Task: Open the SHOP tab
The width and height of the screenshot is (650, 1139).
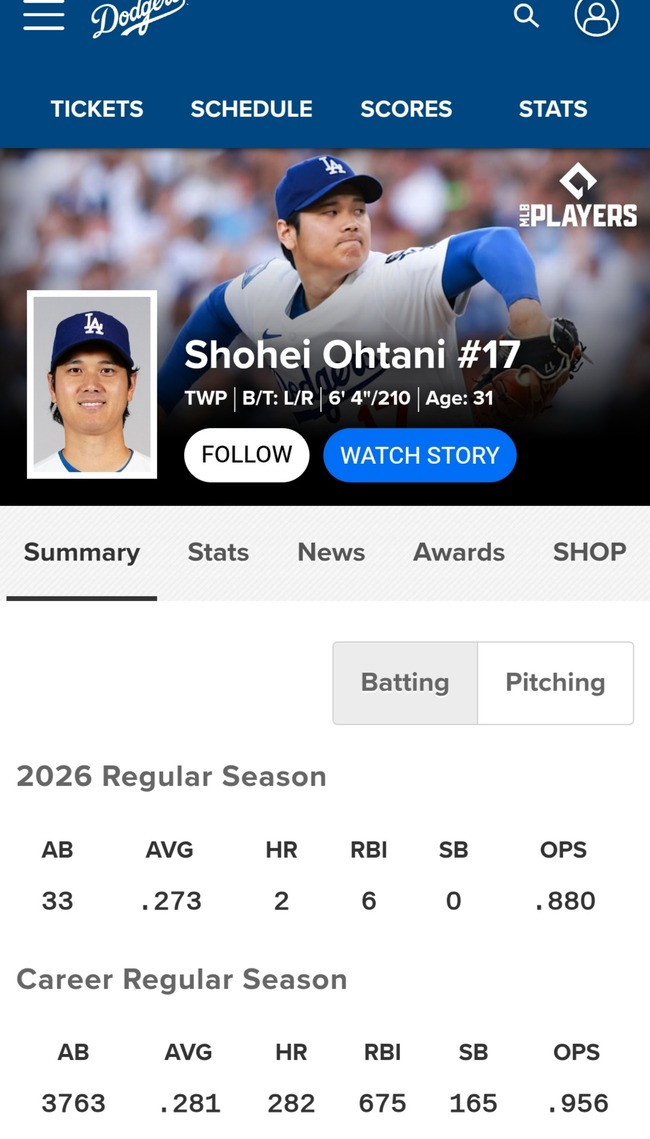Action: pos(589,552)
